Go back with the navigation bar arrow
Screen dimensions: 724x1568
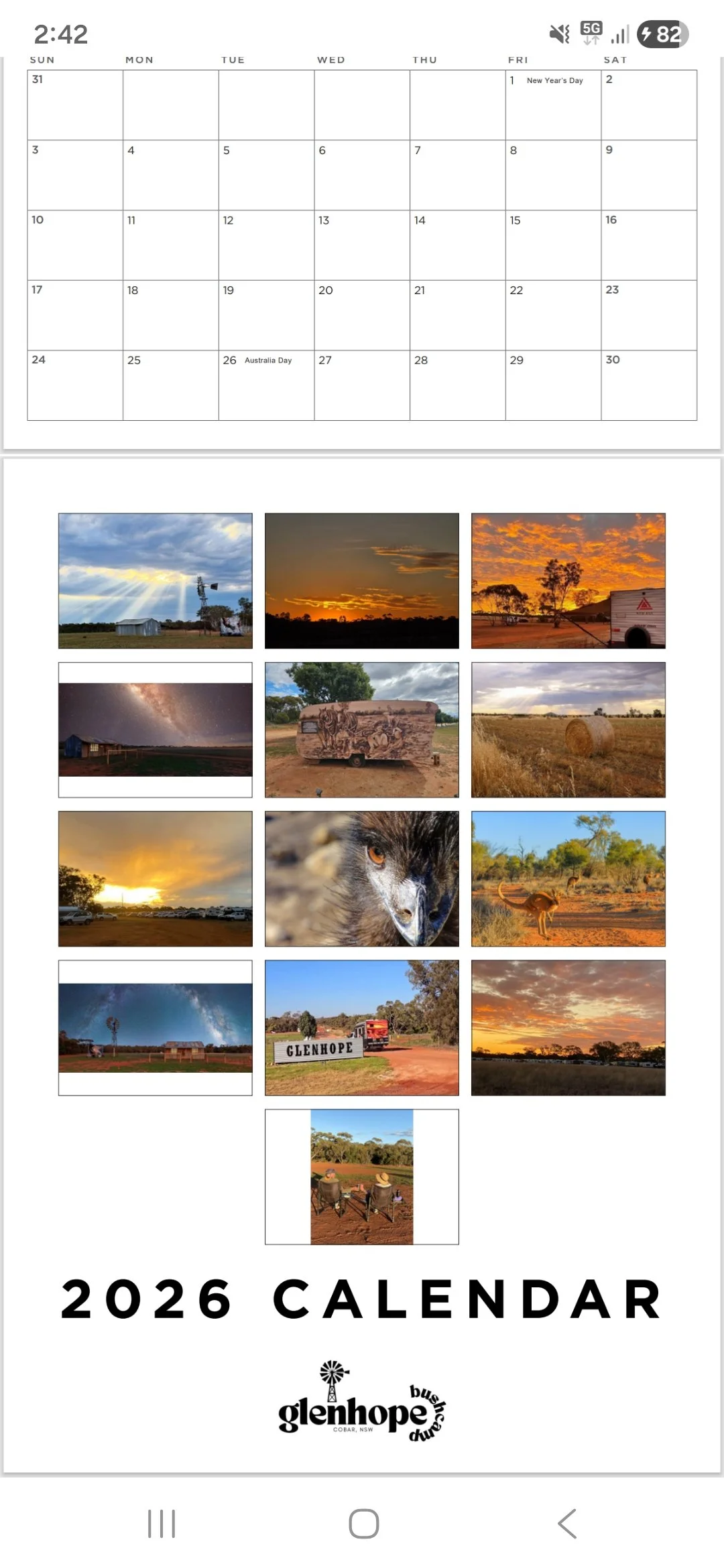point(567,1523)
